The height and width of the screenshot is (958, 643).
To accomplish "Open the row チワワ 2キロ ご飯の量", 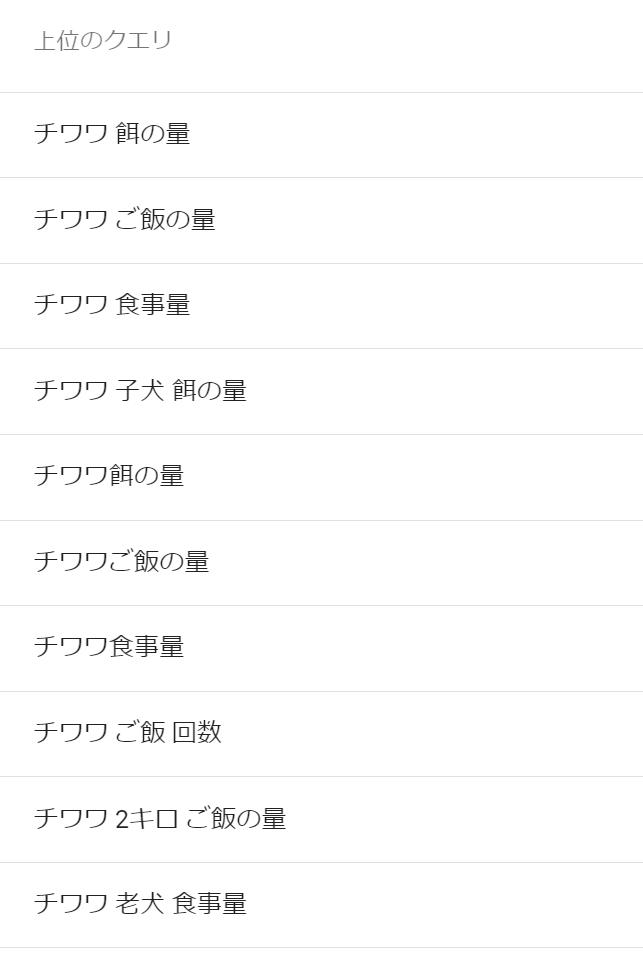I will pos(160,819).
